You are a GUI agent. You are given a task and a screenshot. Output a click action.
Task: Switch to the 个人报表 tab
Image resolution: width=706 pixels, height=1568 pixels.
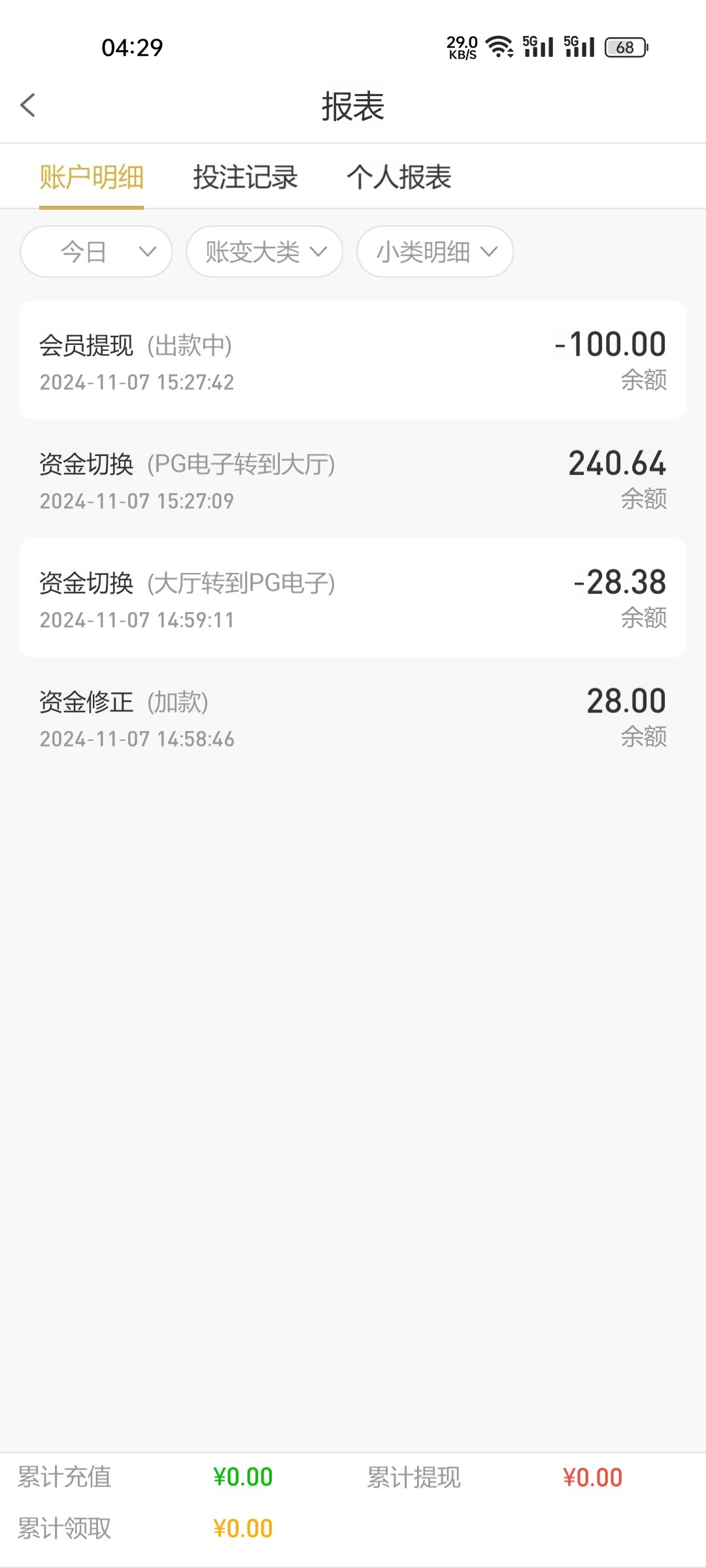coord(399,177)
